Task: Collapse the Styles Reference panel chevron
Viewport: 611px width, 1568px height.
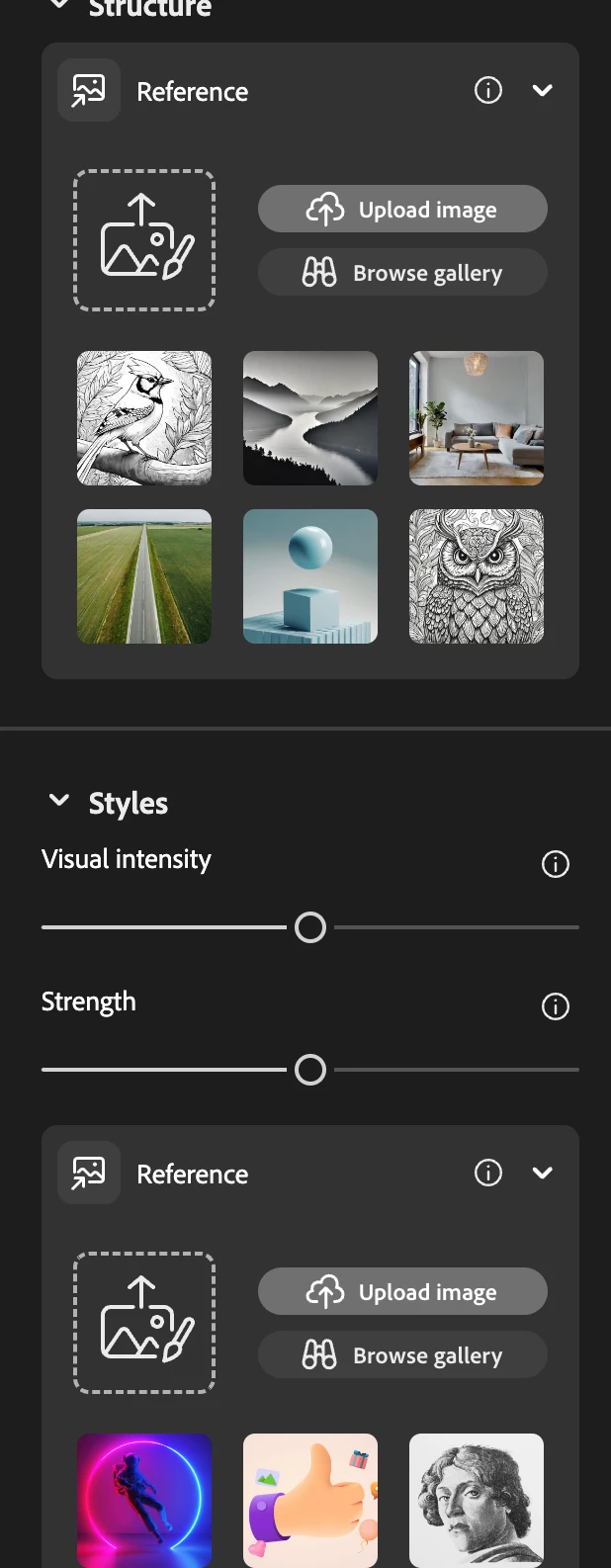Action: pyautogui.click(x=542, y=1173)
